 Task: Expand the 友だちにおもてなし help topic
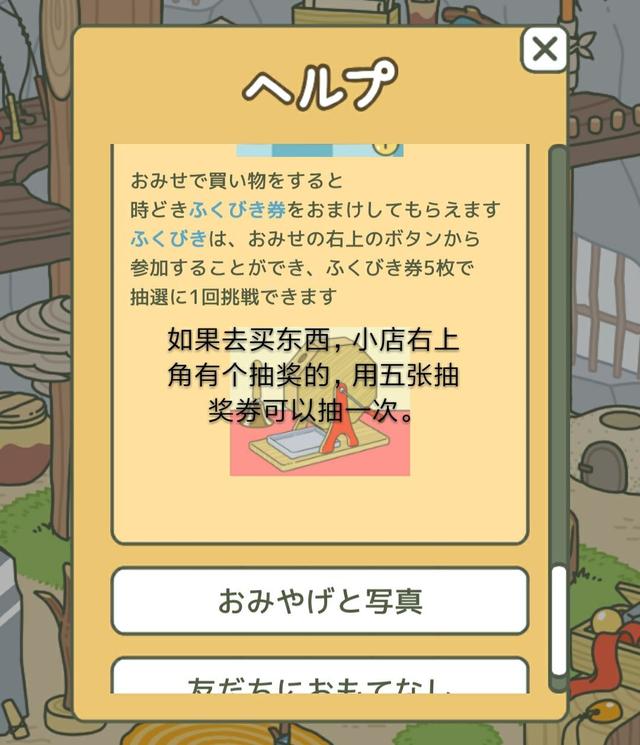click(x=319, y=678)
